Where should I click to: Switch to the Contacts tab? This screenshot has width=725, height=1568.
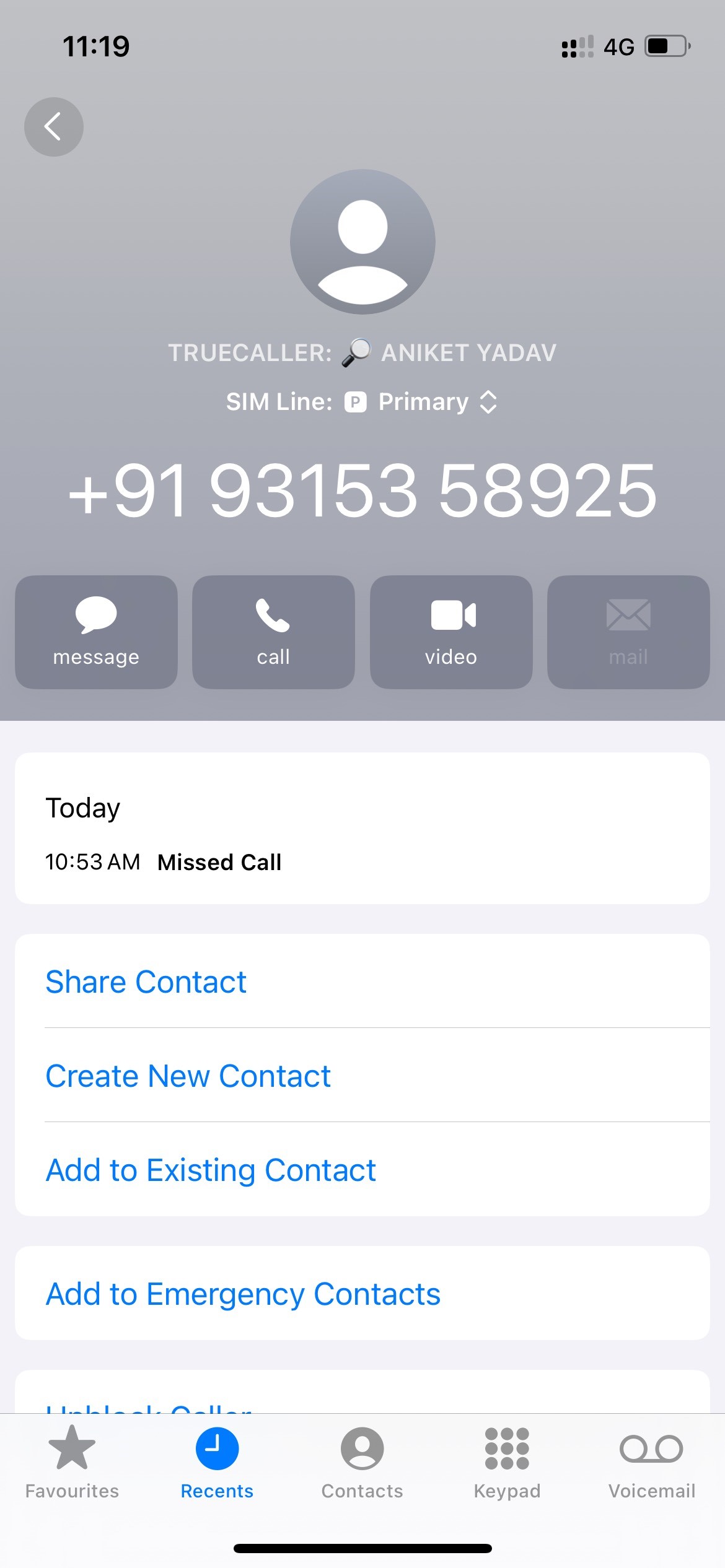[362, 1461]
